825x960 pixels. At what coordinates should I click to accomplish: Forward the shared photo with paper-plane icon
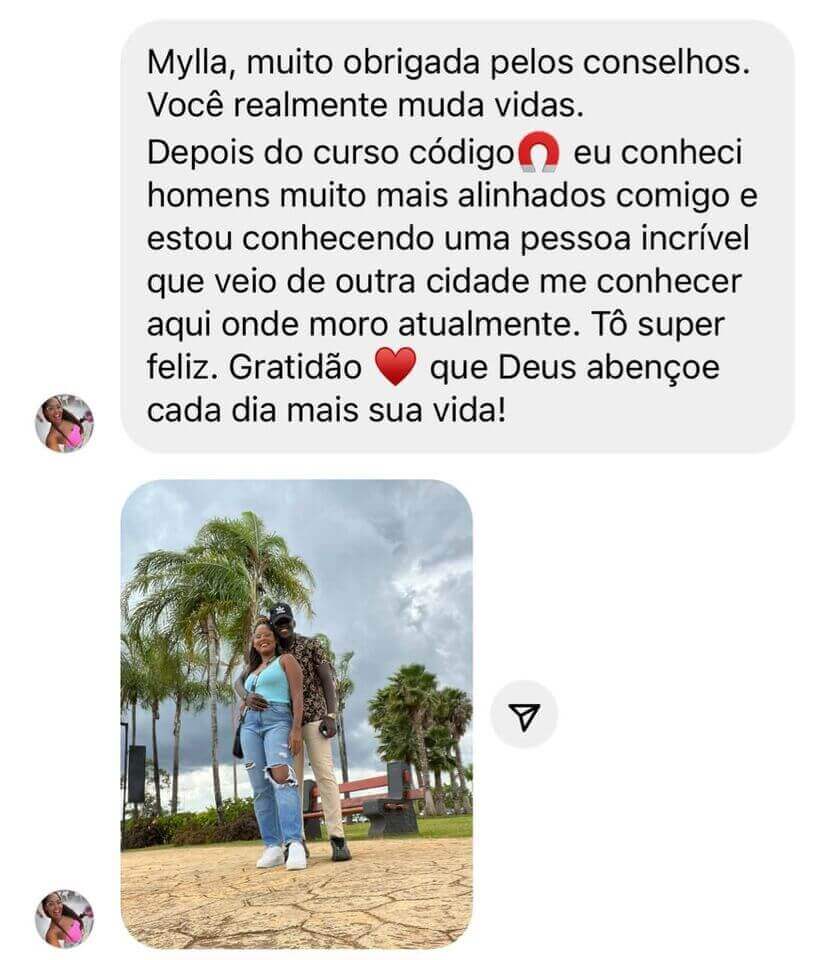(x=524, y=714)
